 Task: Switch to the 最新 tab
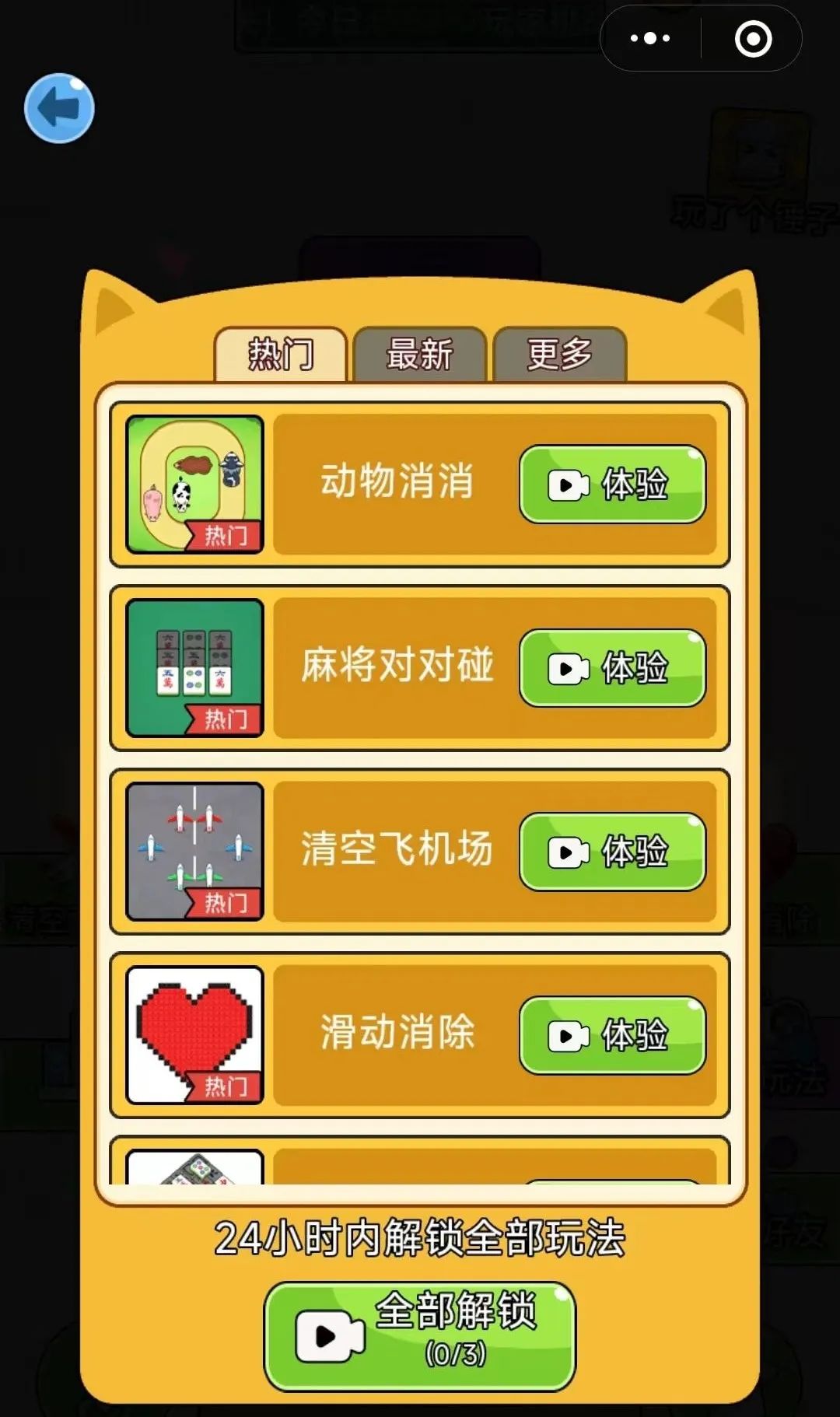point(420,355)
